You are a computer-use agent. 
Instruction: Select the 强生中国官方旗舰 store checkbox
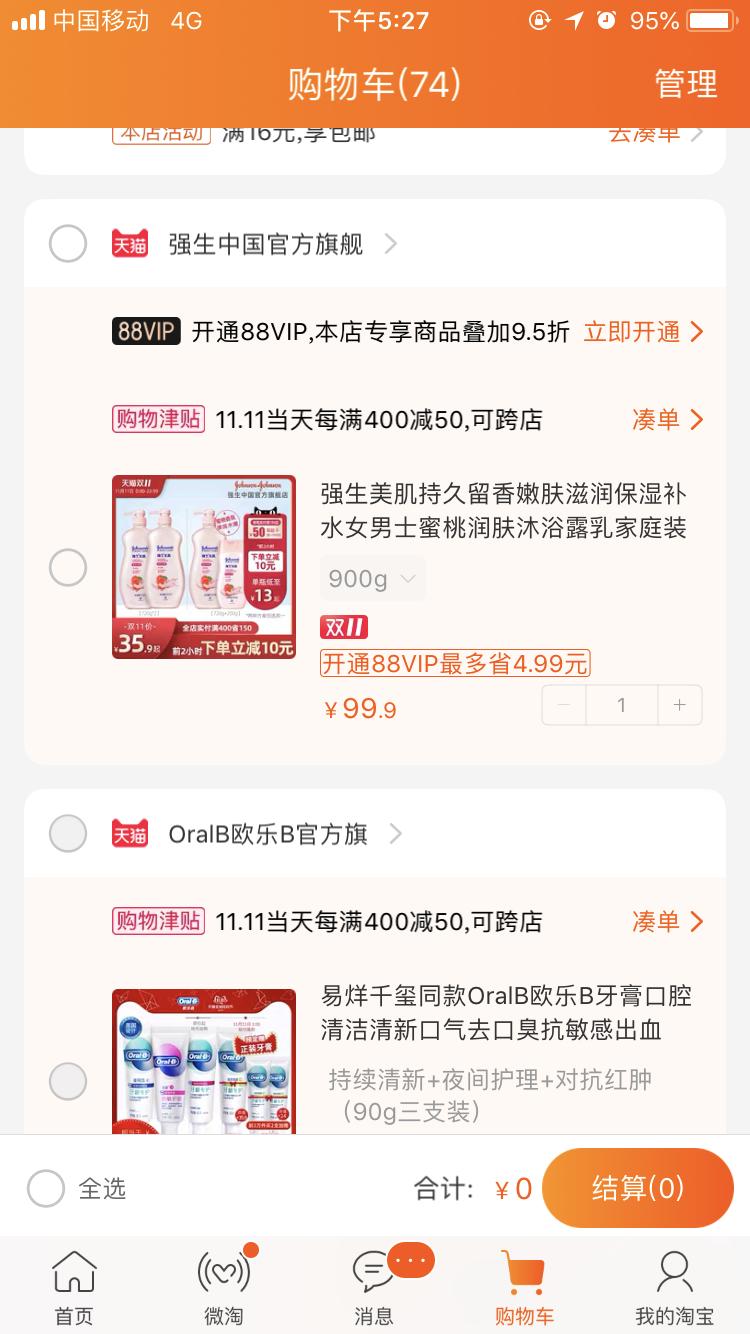tap(67, 243)
